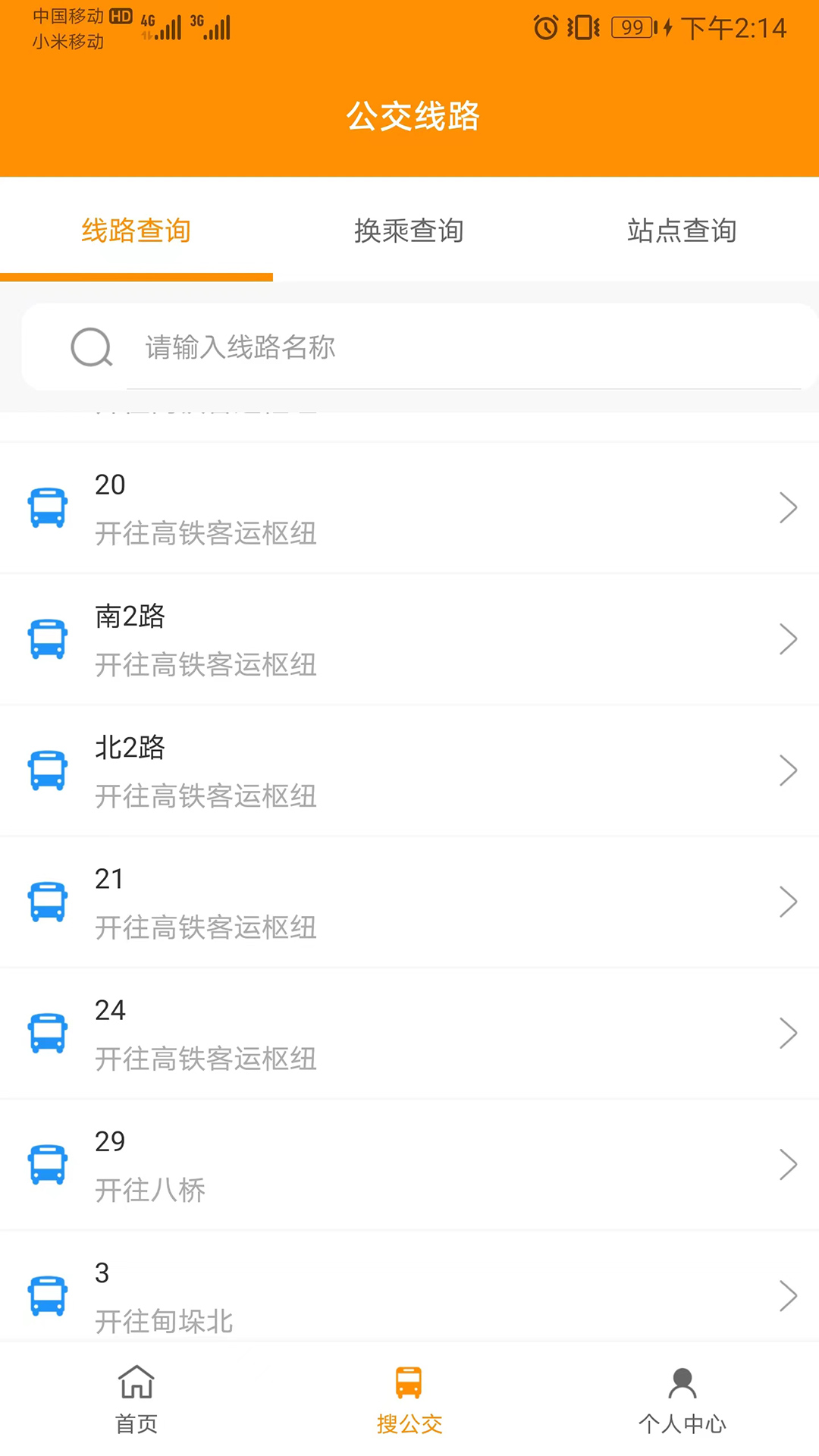819x1456 pixels.
Task: Open route 29 heading to 八桥
Action: tap(409, 1164)
